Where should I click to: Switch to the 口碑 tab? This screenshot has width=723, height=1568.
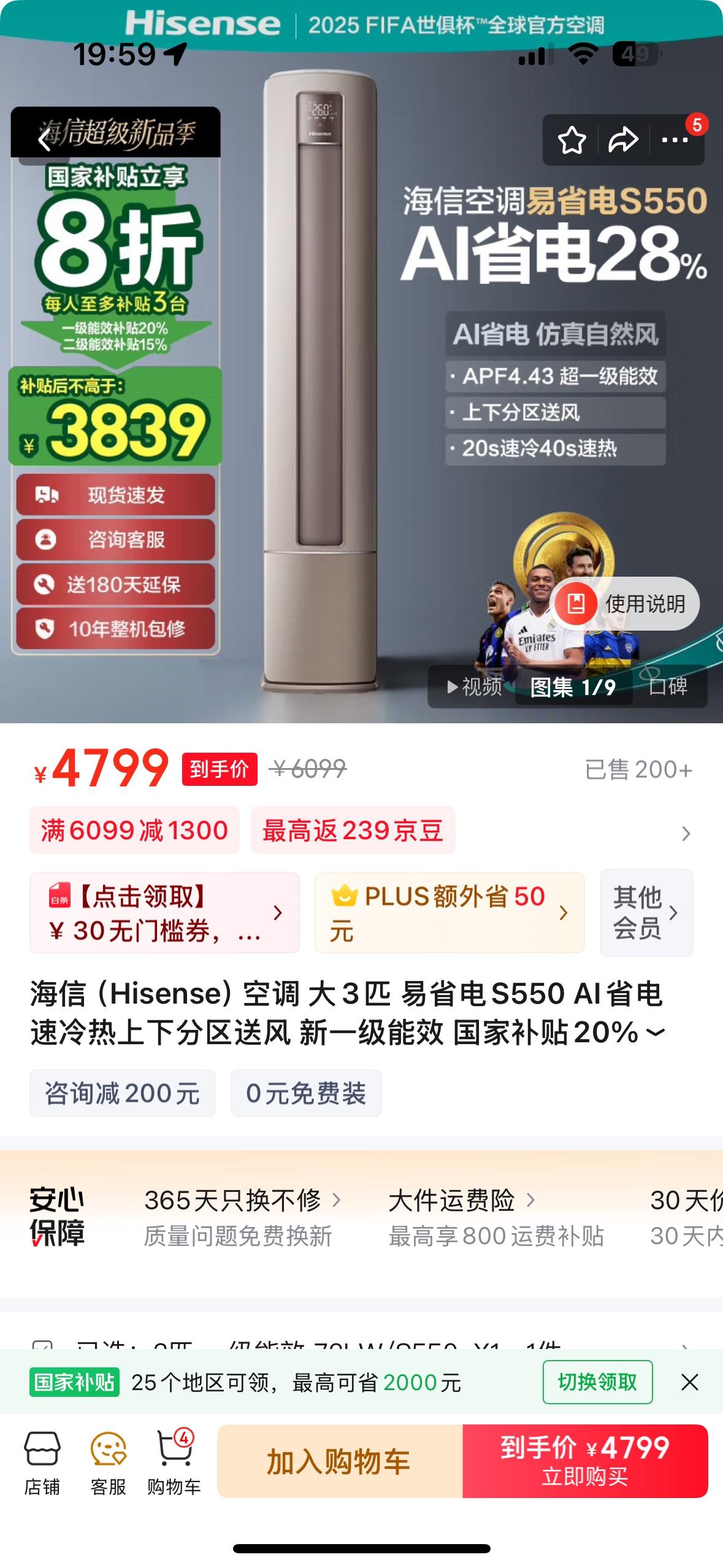pos(668,686)
